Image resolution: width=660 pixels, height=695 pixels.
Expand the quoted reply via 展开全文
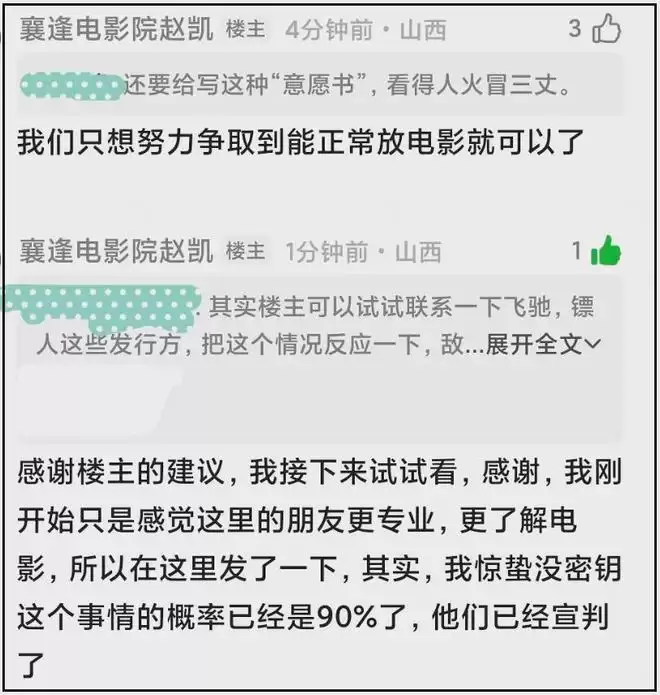coord(544,346)
